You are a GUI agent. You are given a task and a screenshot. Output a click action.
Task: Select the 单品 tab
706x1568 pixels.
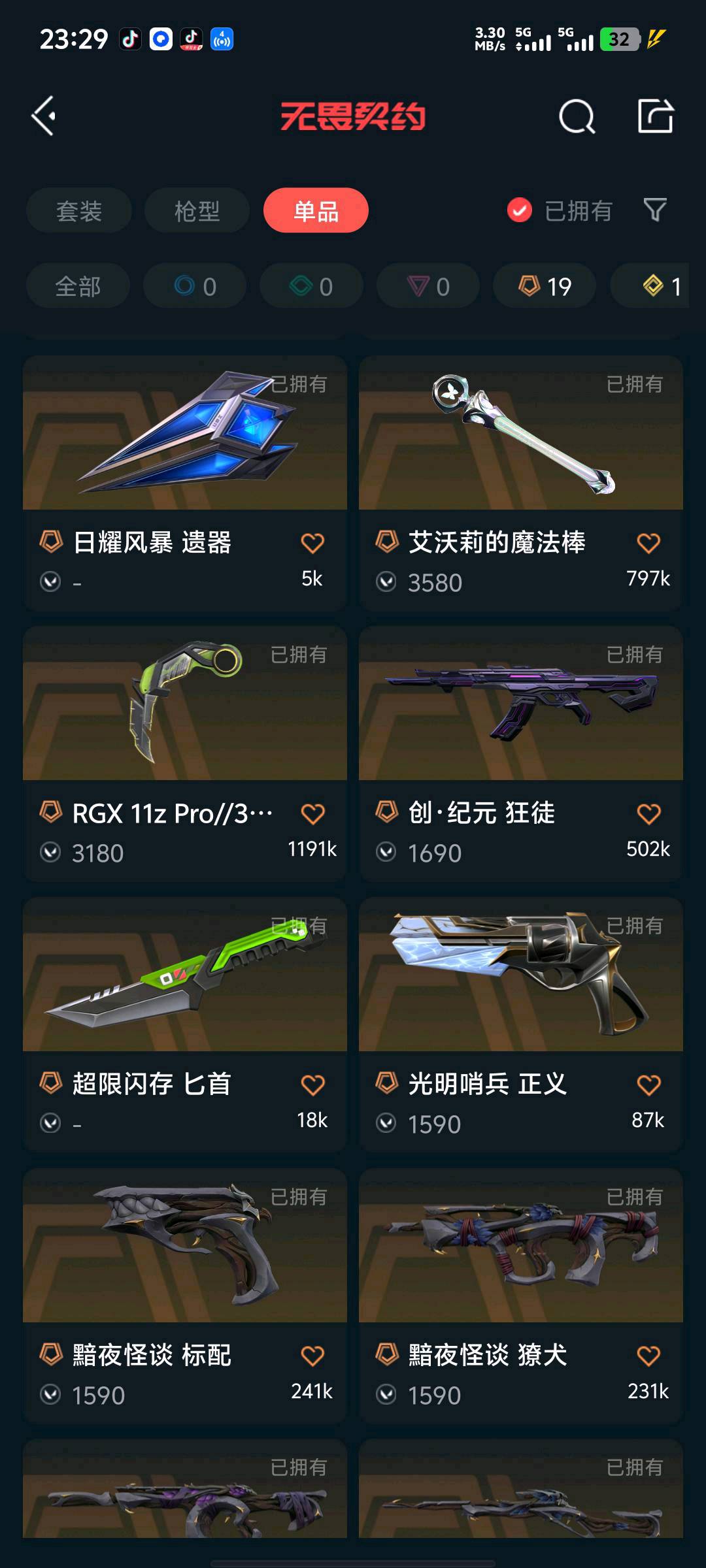tap(316, 211)
